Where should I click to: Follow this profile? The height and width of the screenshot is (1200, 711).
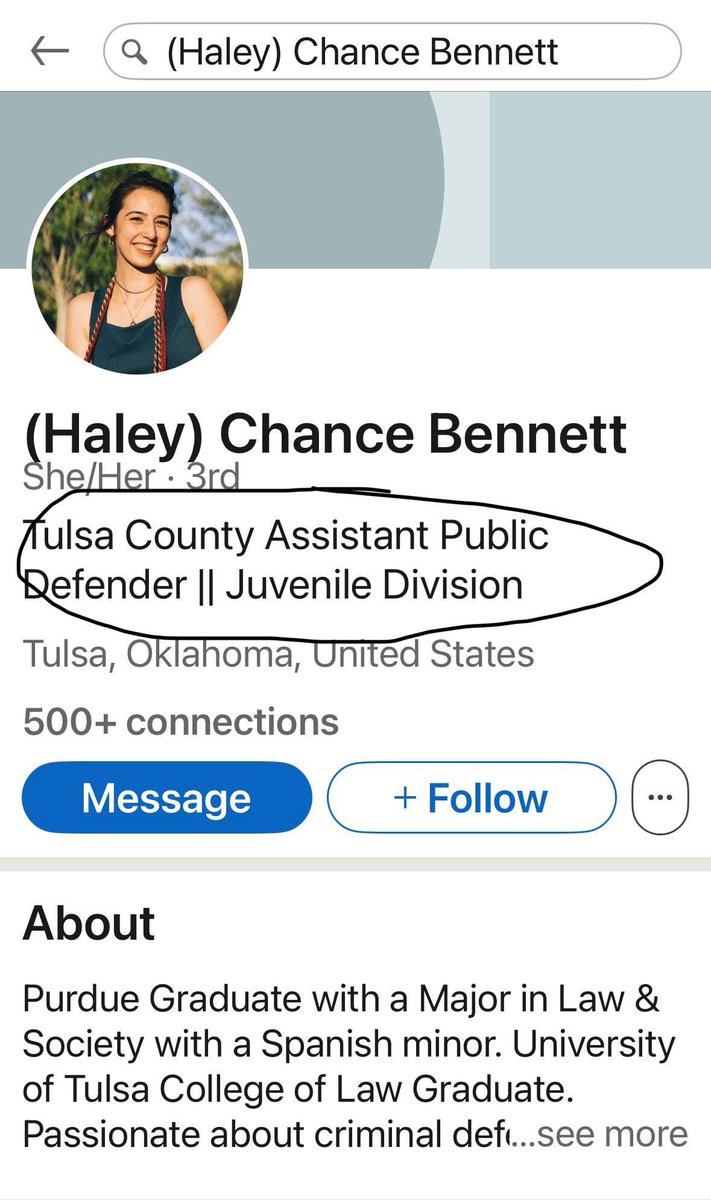pyautogui.click(x=471, y=798)
